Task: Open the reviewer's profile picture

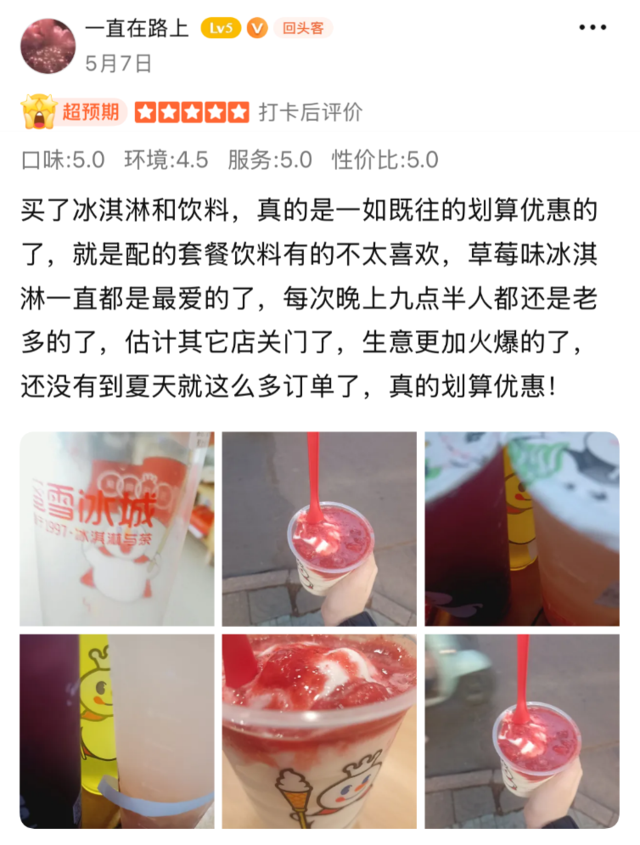Action: pyautogui.click(x=47, y=46)
